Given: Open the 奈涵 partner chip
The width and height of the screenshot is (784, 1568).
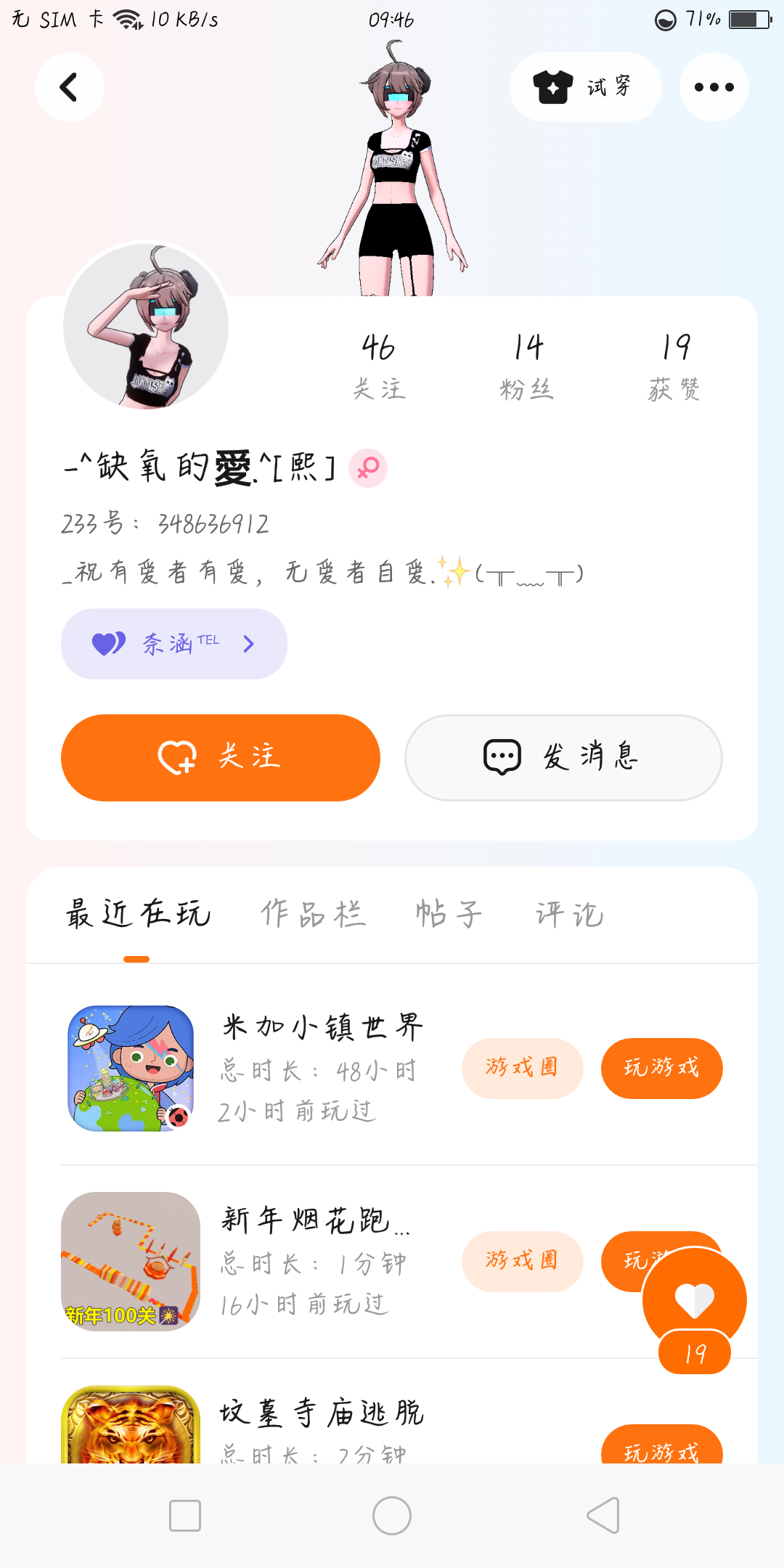Looking at the screenshot, I should coord(174,643).
